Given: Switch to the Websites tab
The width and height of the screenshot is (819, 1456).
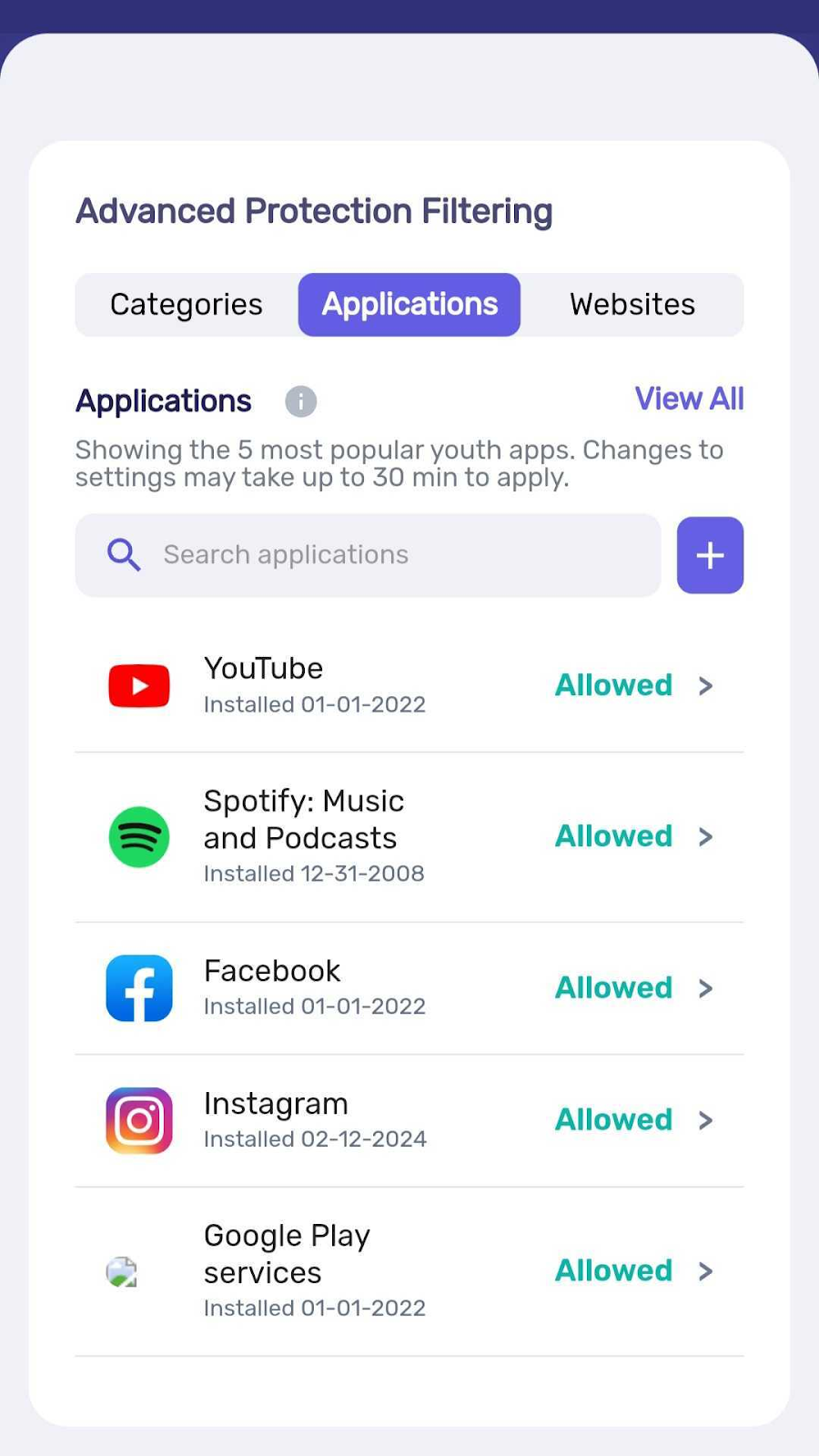Looking at the screenshot, I should click(x=632, y=305).
